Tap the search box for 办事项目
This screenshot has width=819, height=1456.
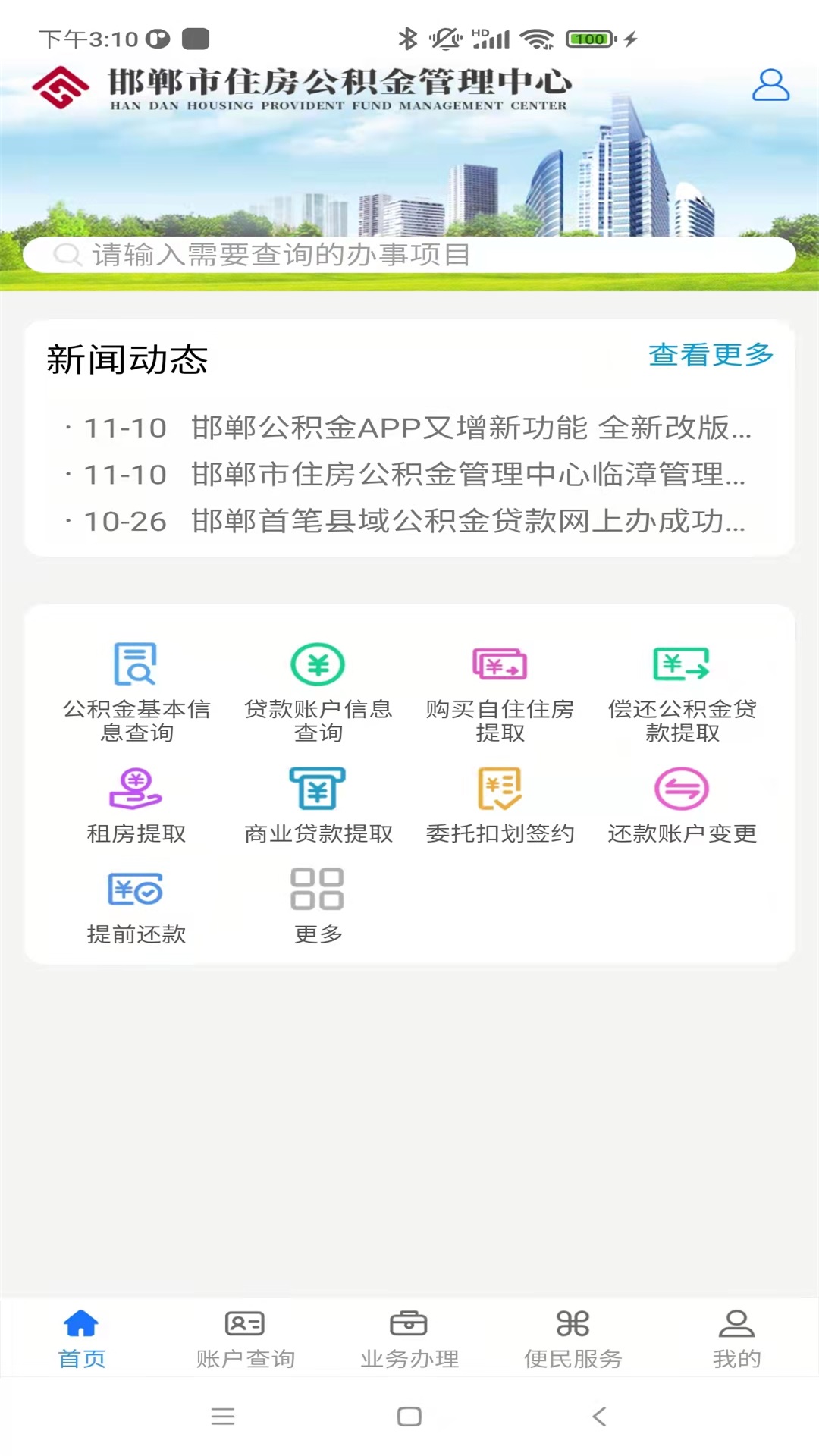click(x=409, y=255)
